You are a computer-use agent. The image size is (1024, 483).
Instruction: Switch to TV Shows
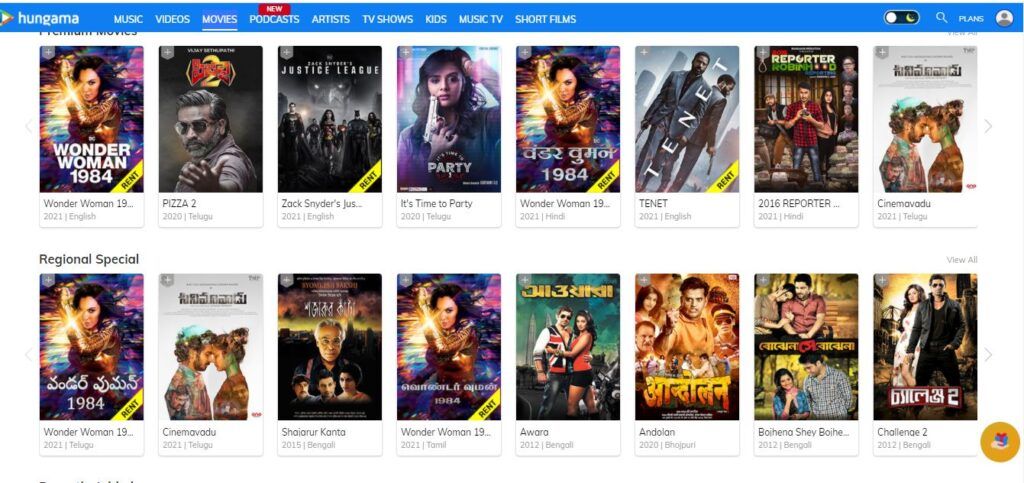[387, 19]
